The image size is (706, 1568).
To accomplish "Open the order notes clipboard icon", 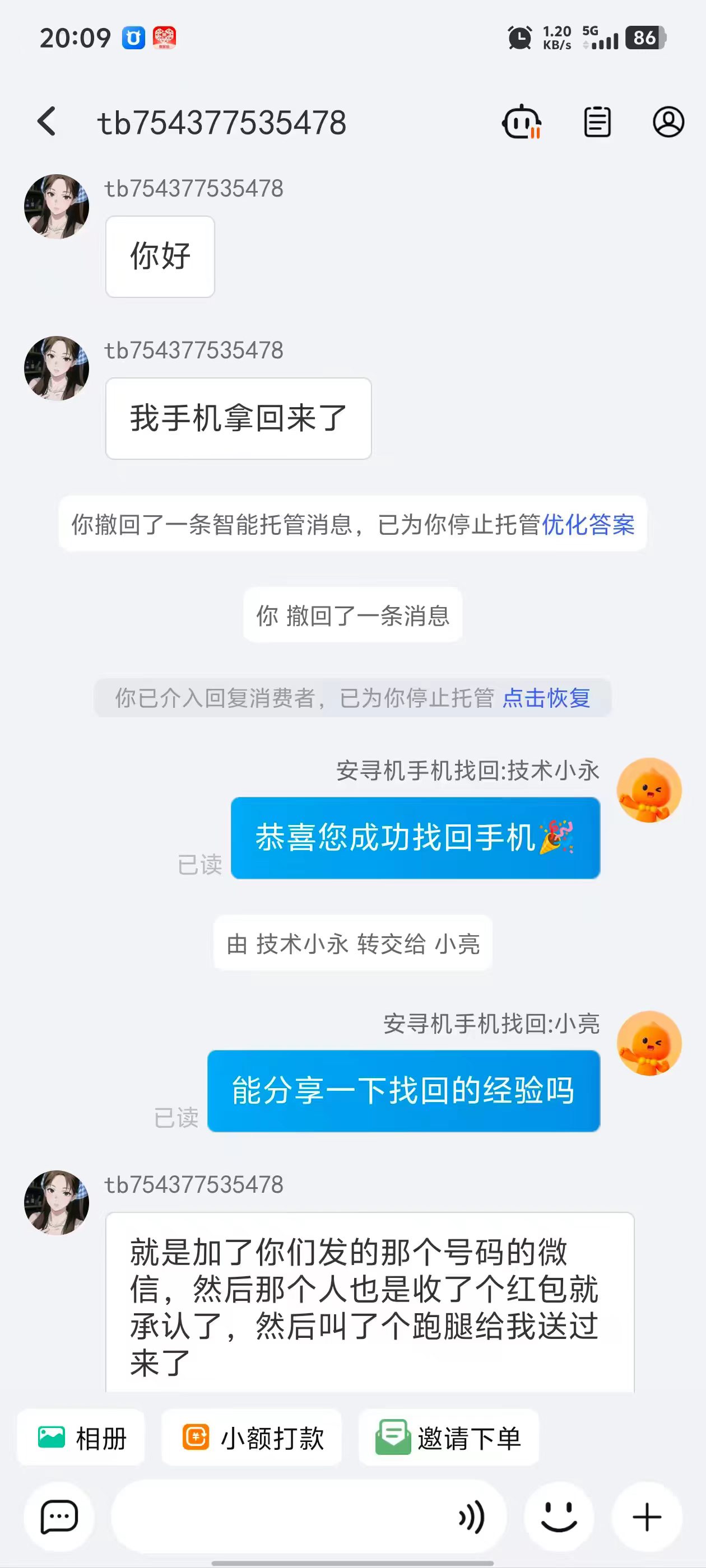I will [x=597, y=122].
